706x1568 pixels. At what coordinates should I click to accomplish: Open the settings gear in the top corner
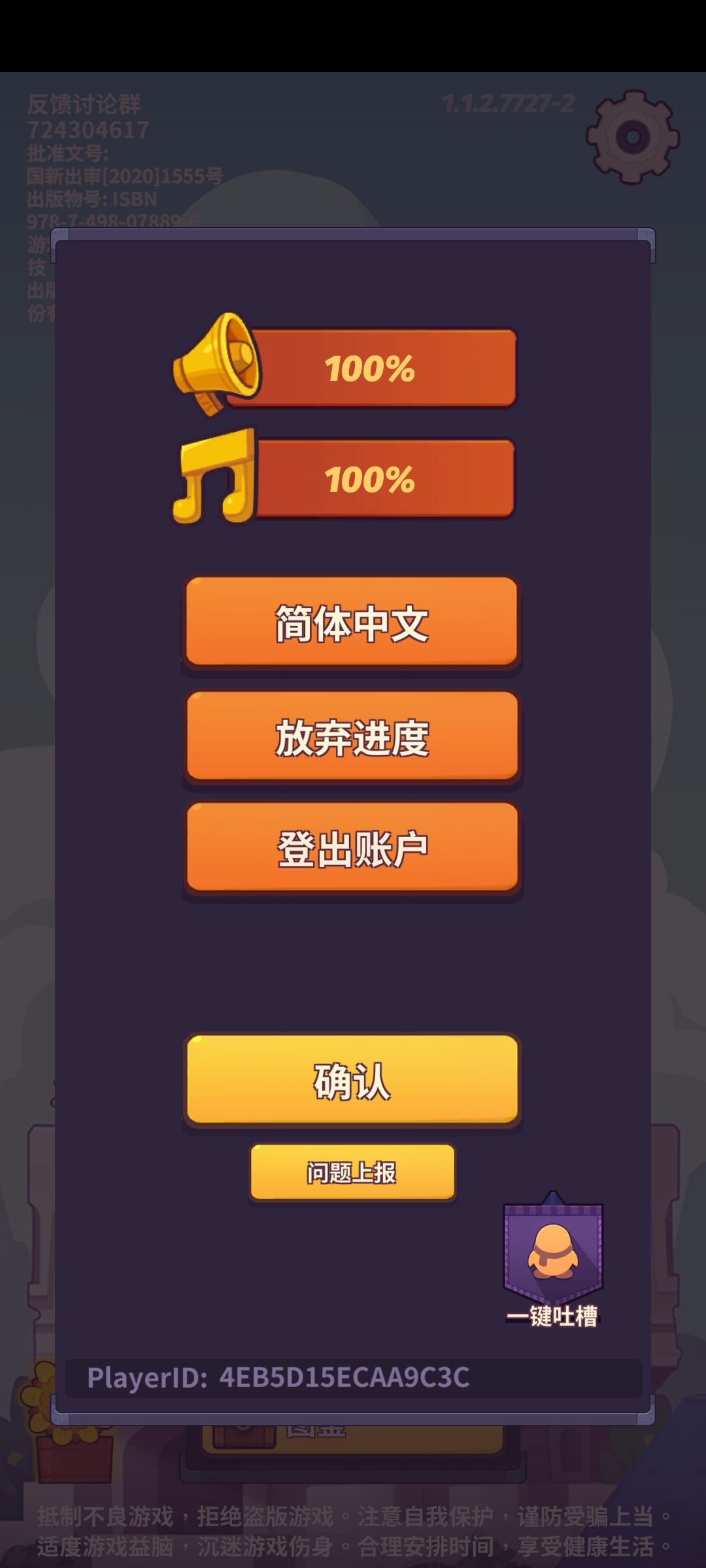point(632,137)
